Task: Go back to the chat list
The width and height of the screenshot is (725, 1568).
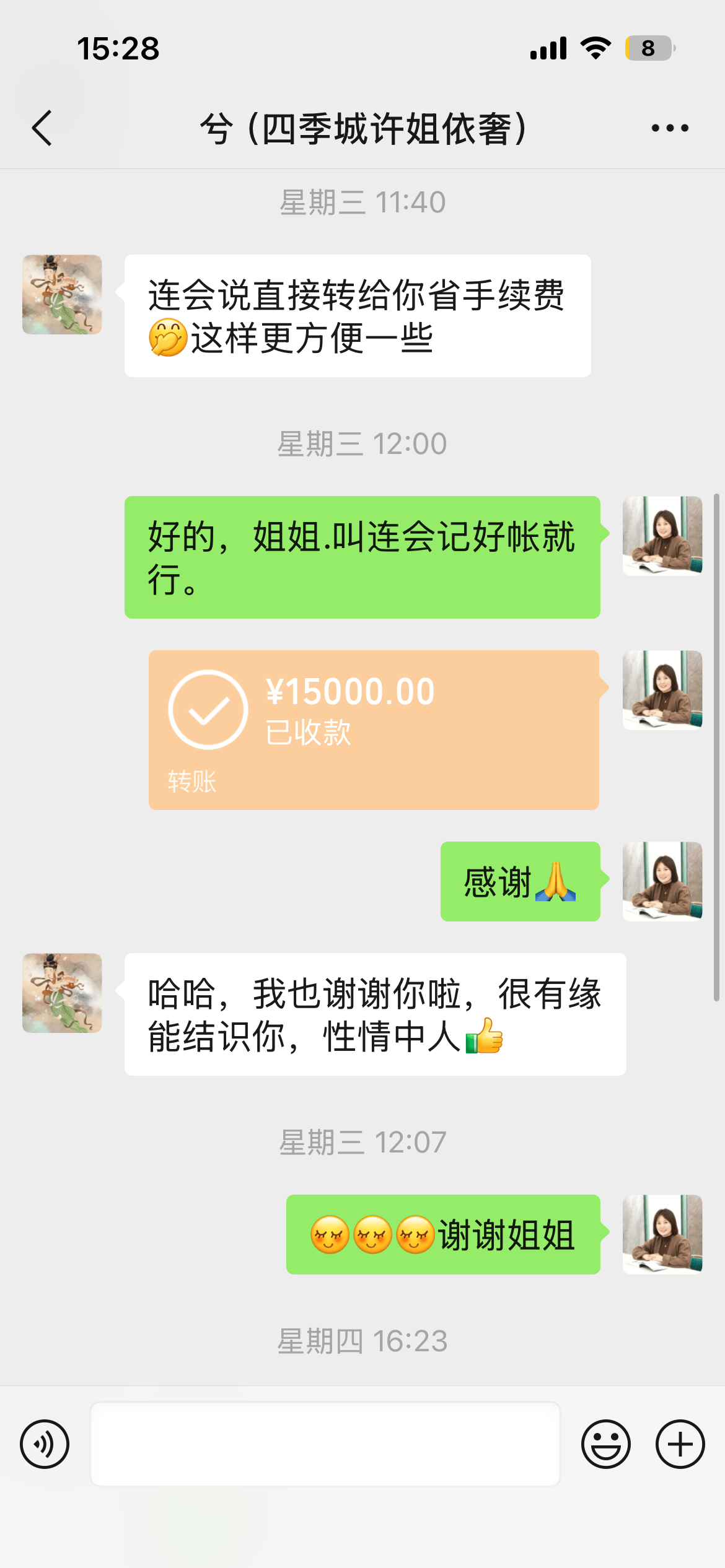Action: [x=42, y=128]
